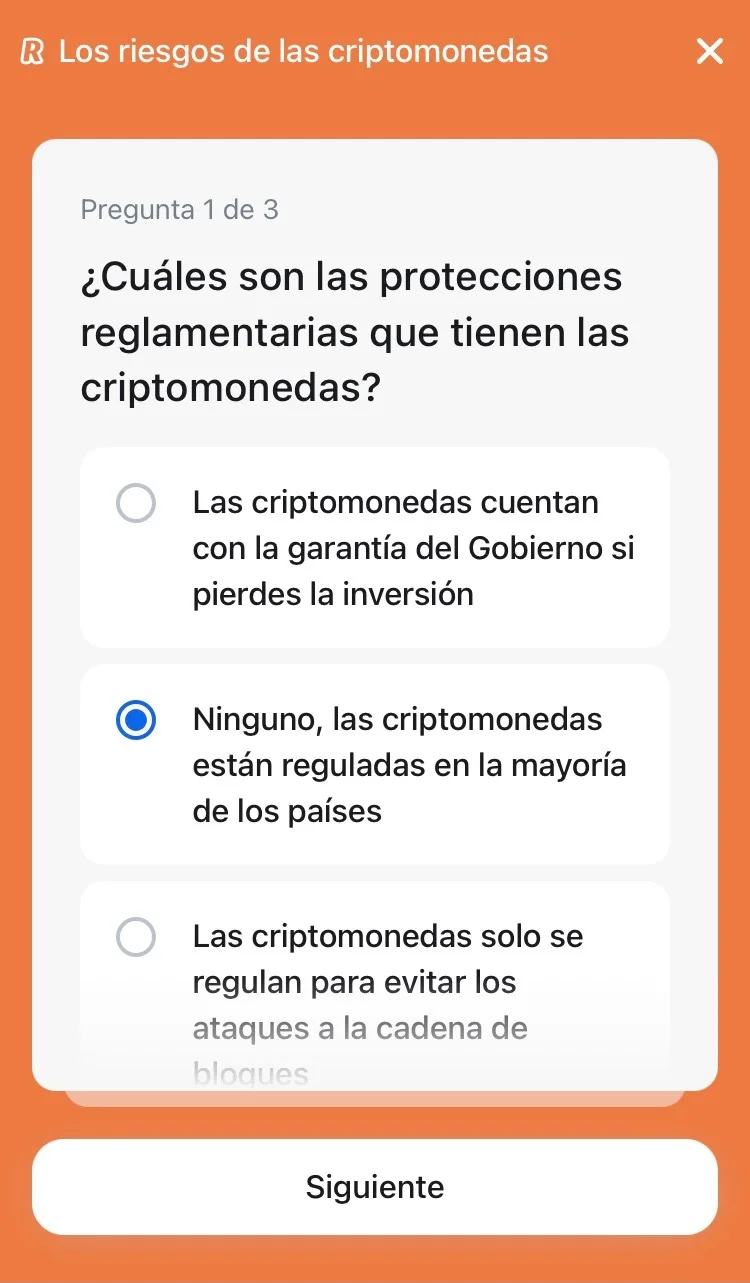
Task: Tap Siguiente to continue
Action: click(x=375, y=1187)
